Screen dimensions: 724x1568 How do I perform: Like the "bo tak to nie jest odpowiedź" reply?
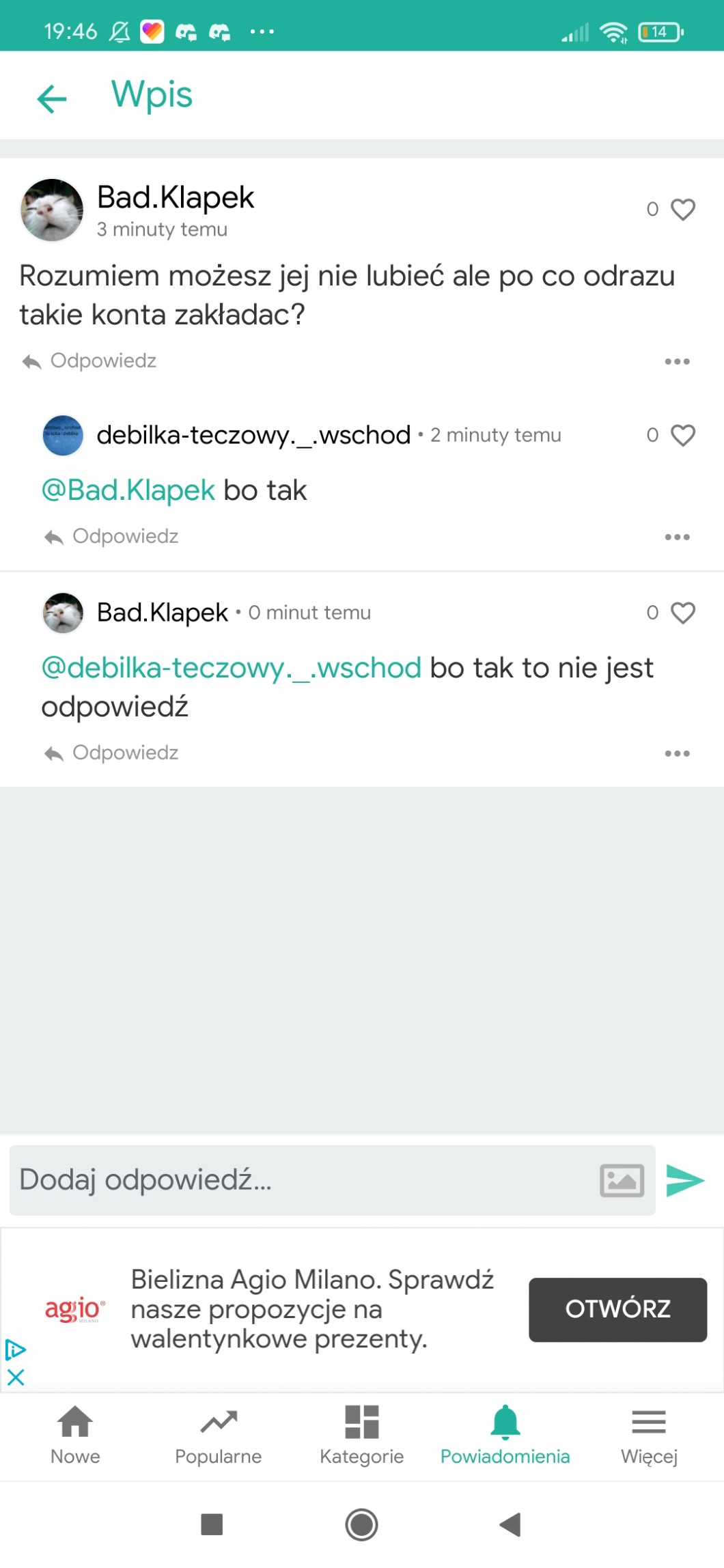[682, 613]
